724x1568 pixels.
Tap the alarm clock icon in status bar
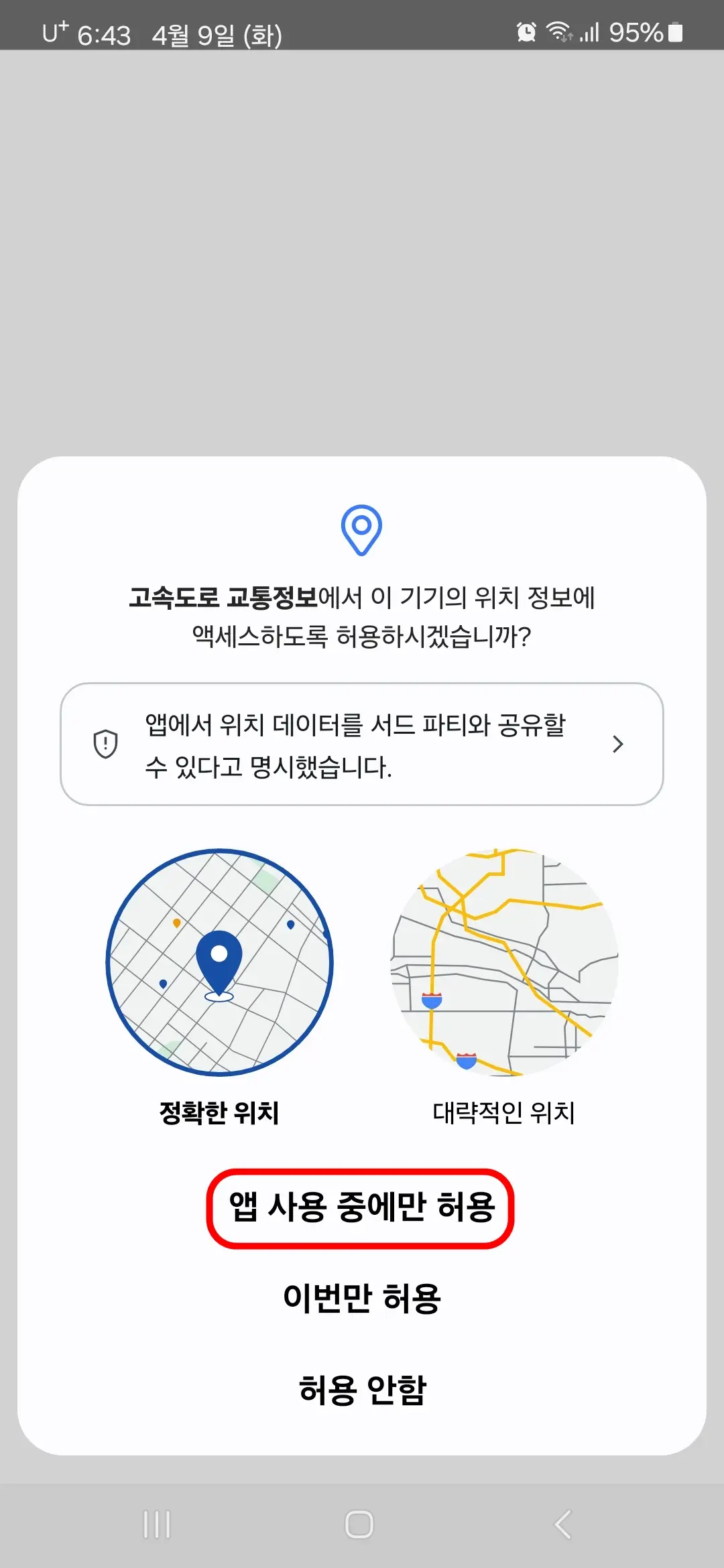click(526, 31)
